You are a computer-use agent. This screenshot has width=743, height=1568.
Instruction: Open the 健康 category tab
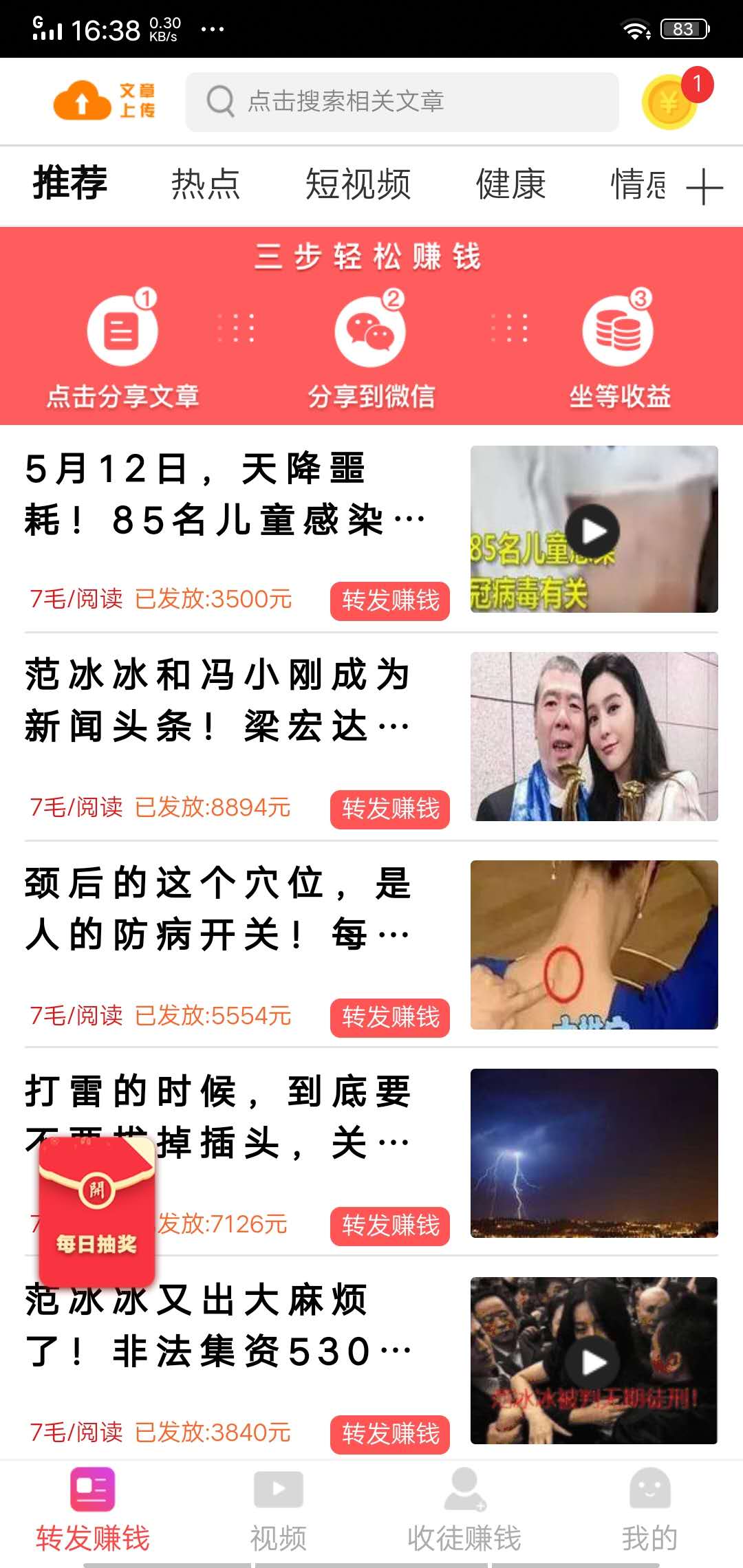click(510, 186)
